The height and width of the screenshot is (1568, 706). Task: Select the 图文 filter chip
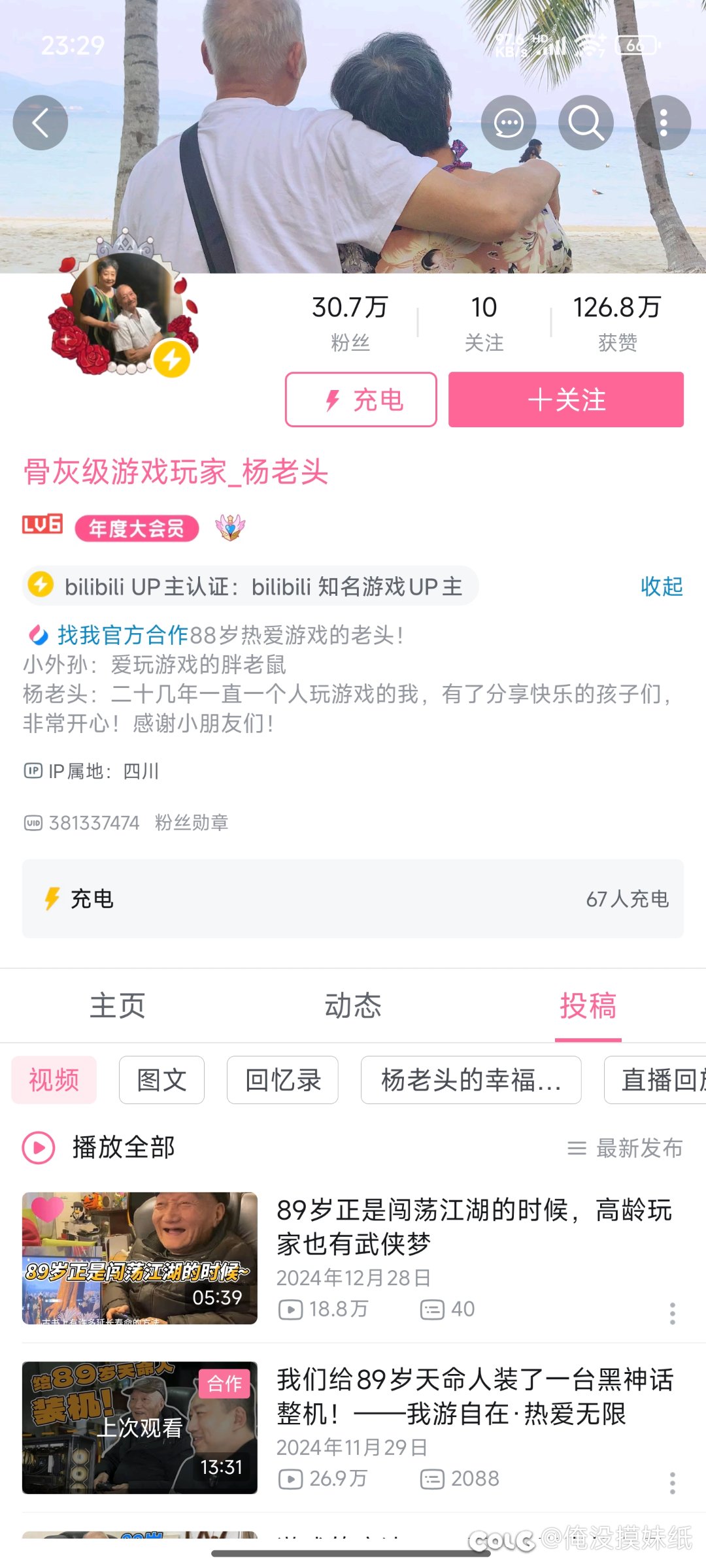pyautogui.click(x=161, y=1080)
